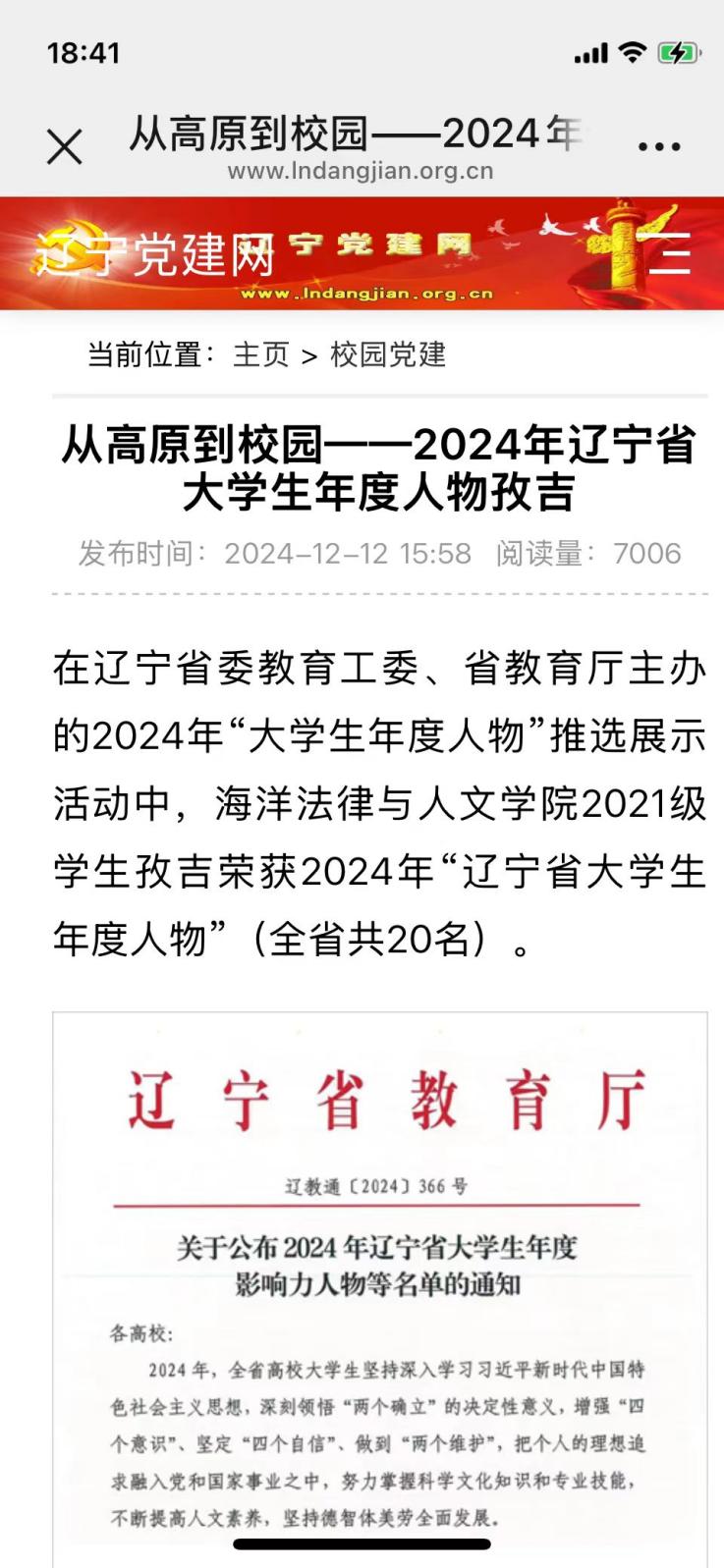Open the three-dot more options menu
Image resolution: width=724 pixels, height=1568 pixels.
[658, 147]
